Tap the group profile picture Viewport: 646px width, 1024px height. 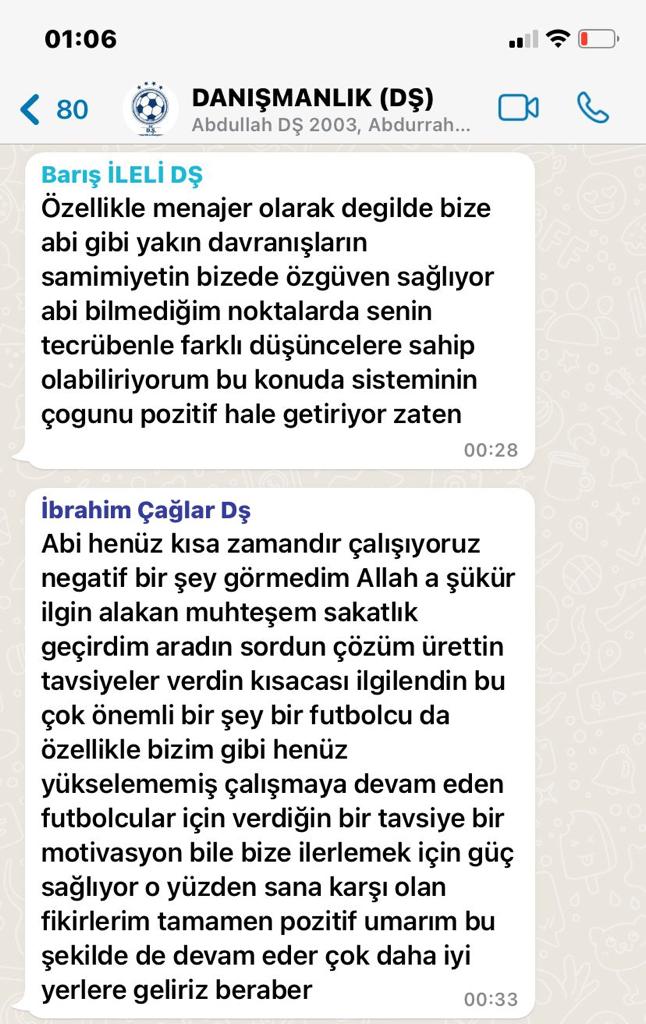[x=150, y=108]
